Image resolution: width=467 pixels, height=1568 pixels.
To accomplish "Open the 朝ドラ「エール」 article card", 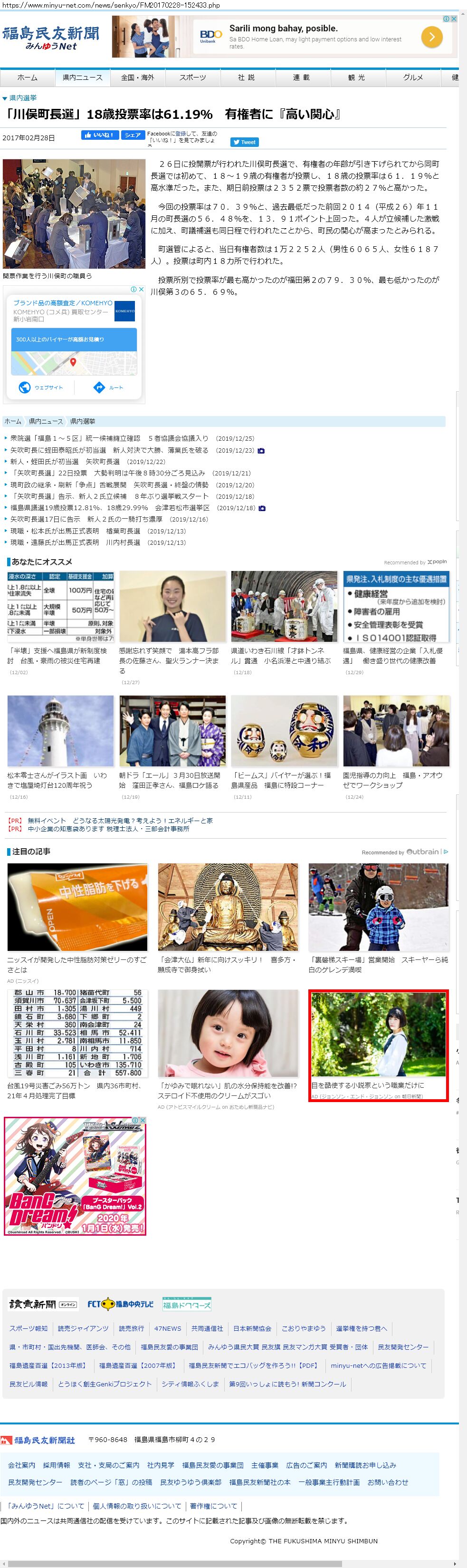I will (172, 730).
